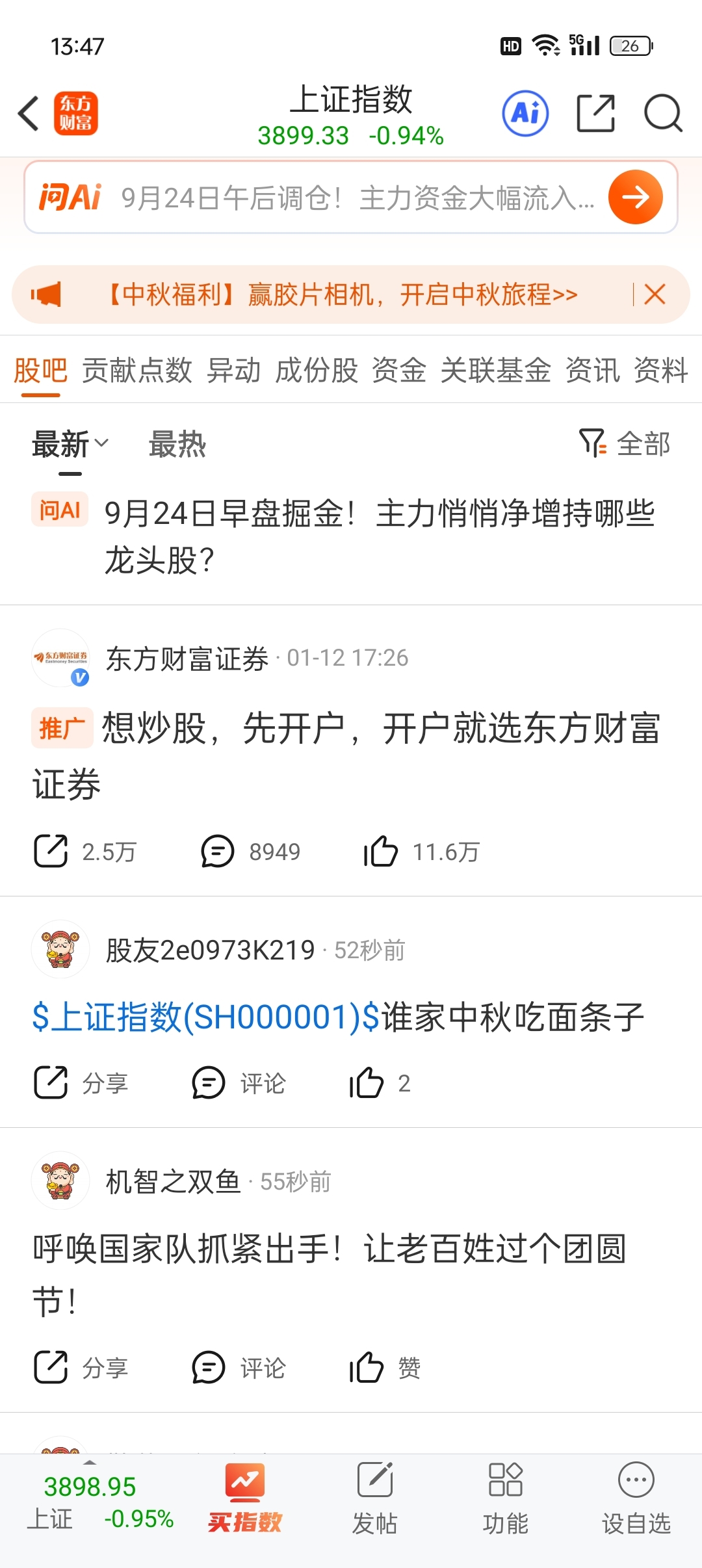Expand the 最新 sort dropdown
702x1568 pixels.
(x=70, y=445)
